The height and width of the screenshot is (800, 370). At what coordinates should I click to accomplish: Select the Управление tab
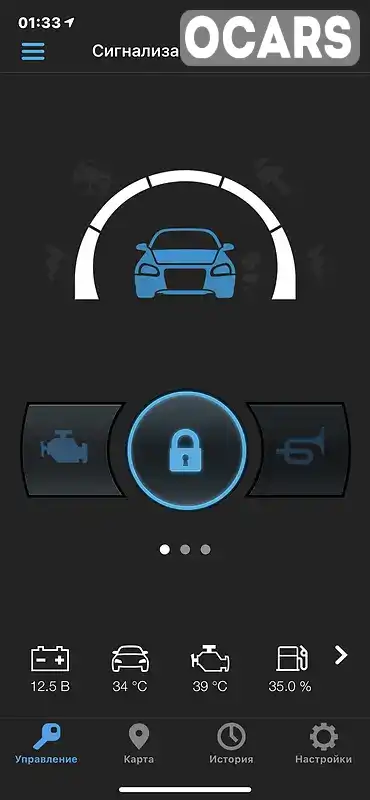tap(46, 744)
